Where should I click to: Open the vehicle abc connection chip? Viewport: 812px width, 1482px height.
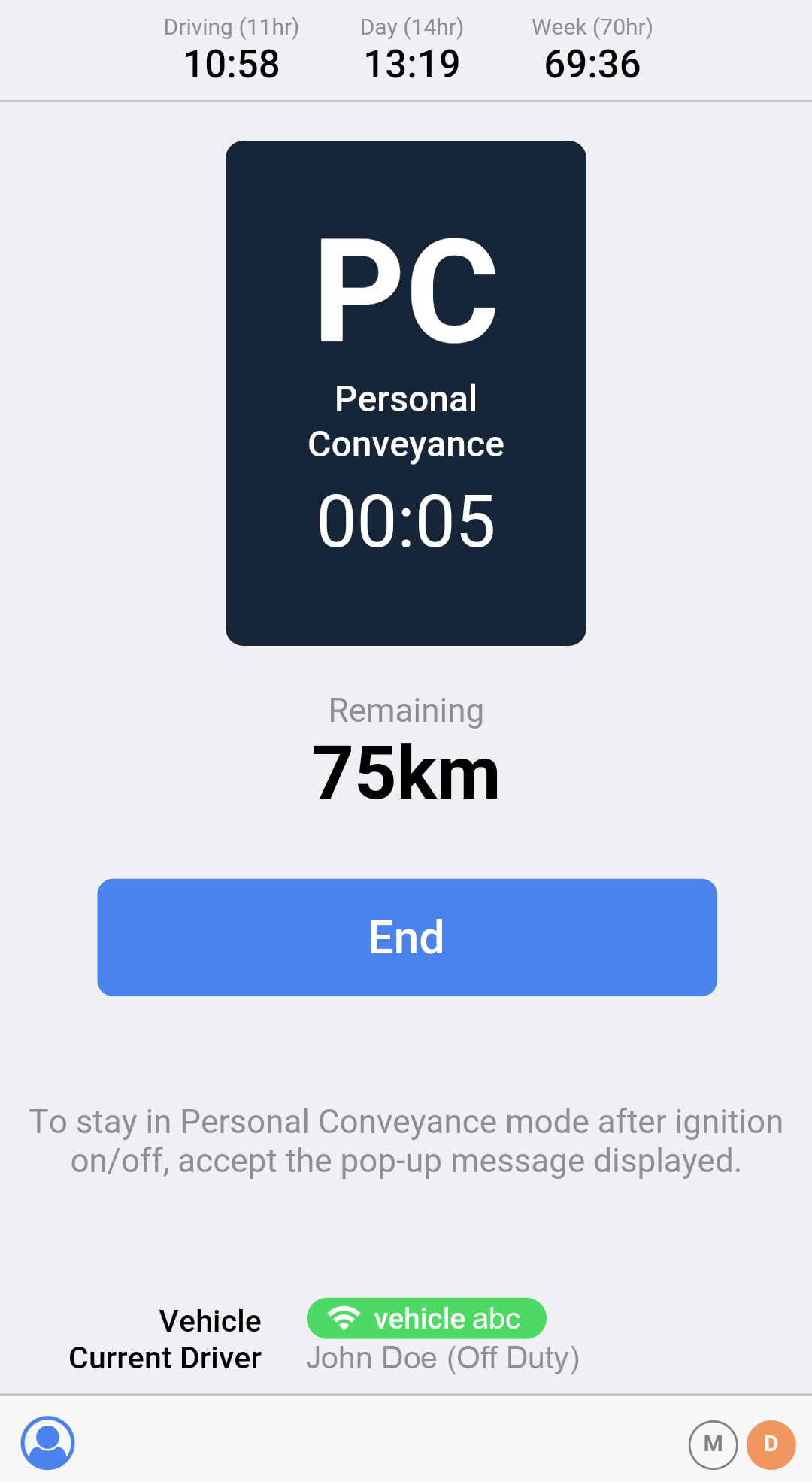[426, 1318]
